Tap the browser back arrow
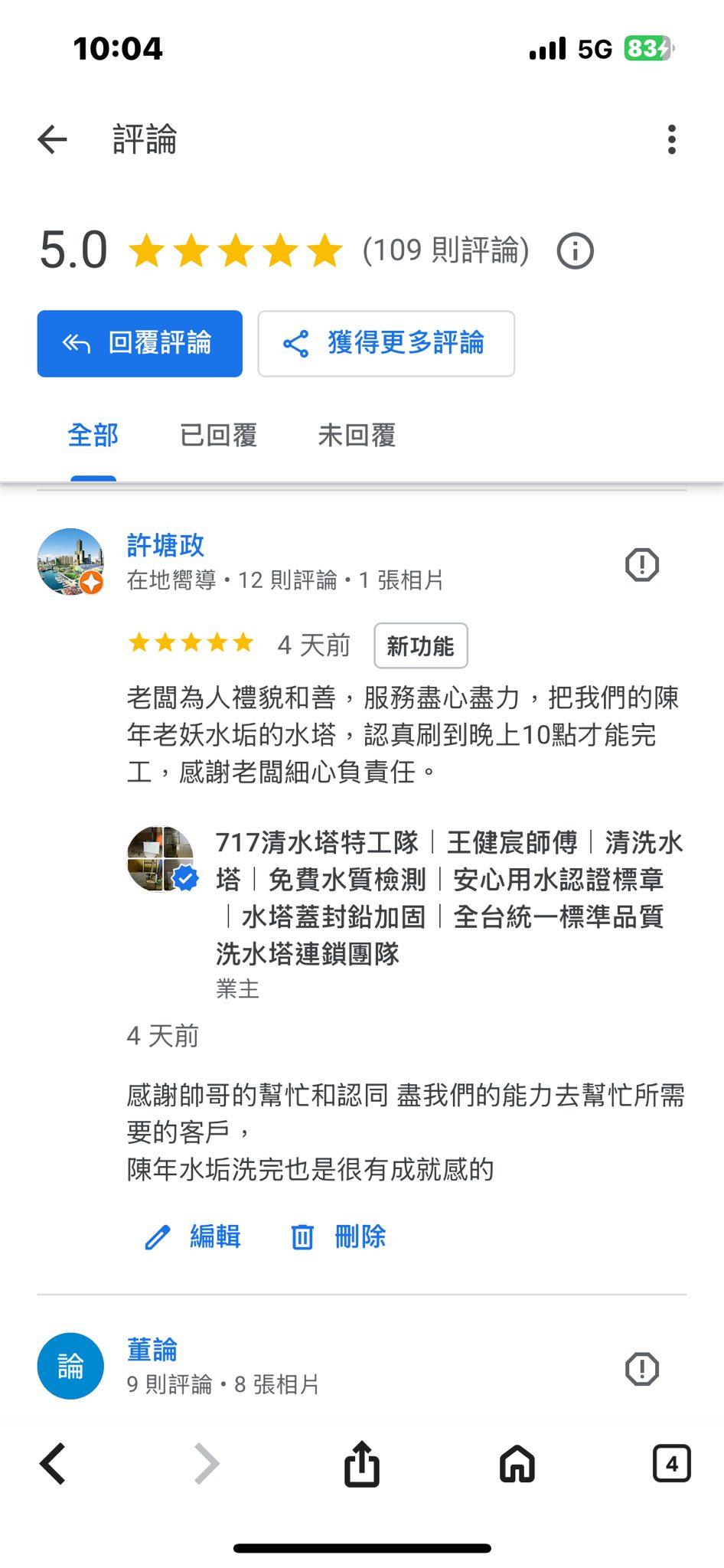The image size is (724, 1568). tap(52, 1464)
